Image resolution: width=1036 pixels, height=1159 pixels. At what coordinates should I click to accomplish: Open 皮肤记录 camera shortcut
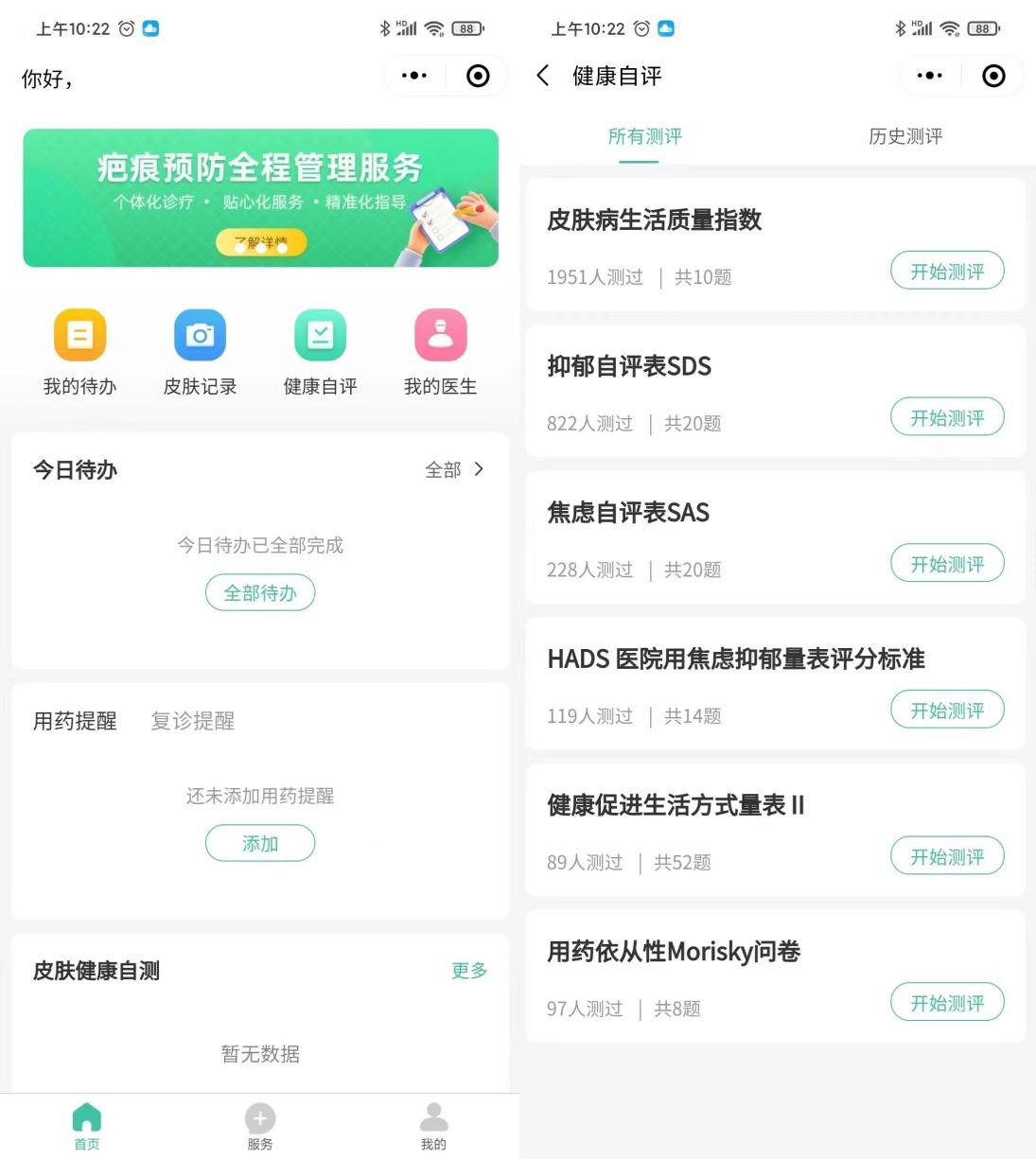point(200,352)
